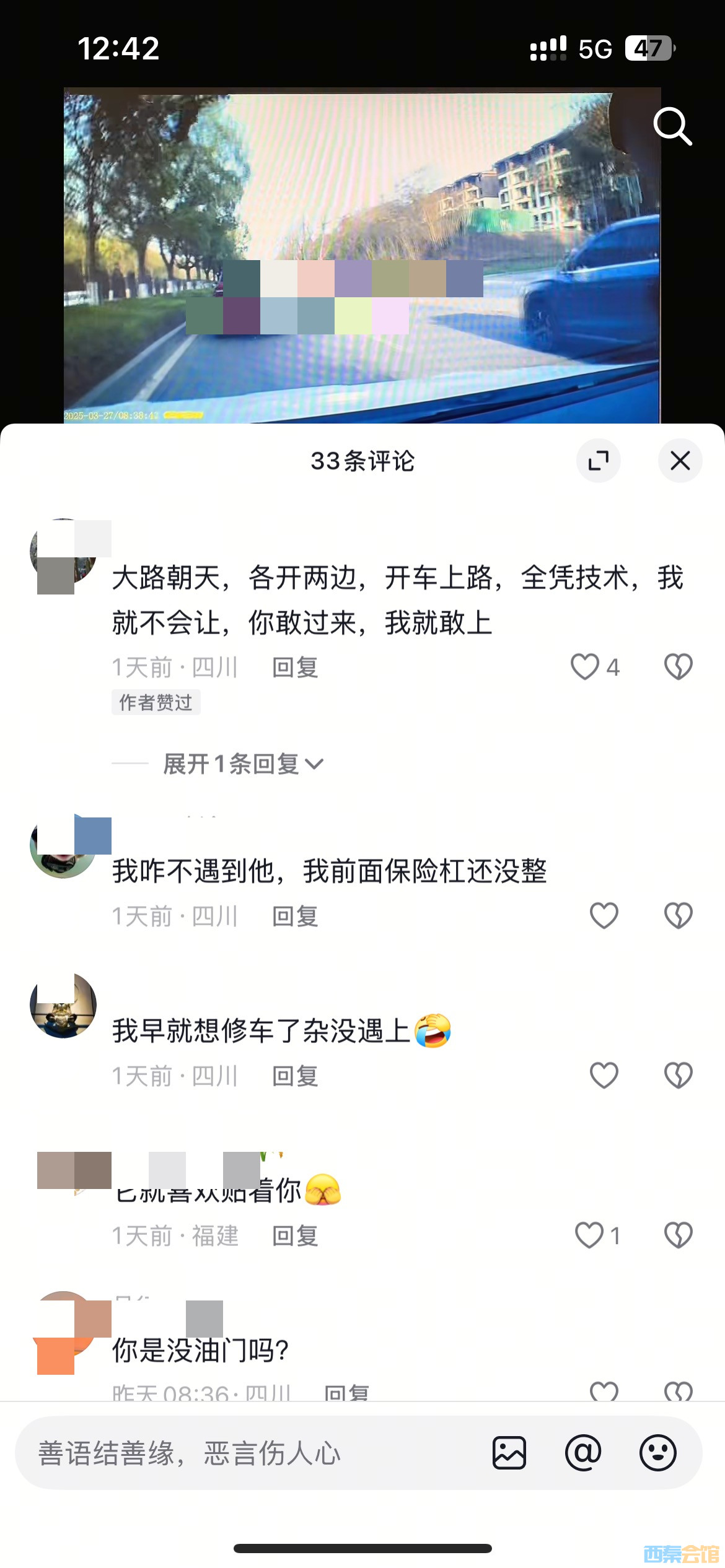
Task: Attach an image to the comment
Action: (509, 1453)
